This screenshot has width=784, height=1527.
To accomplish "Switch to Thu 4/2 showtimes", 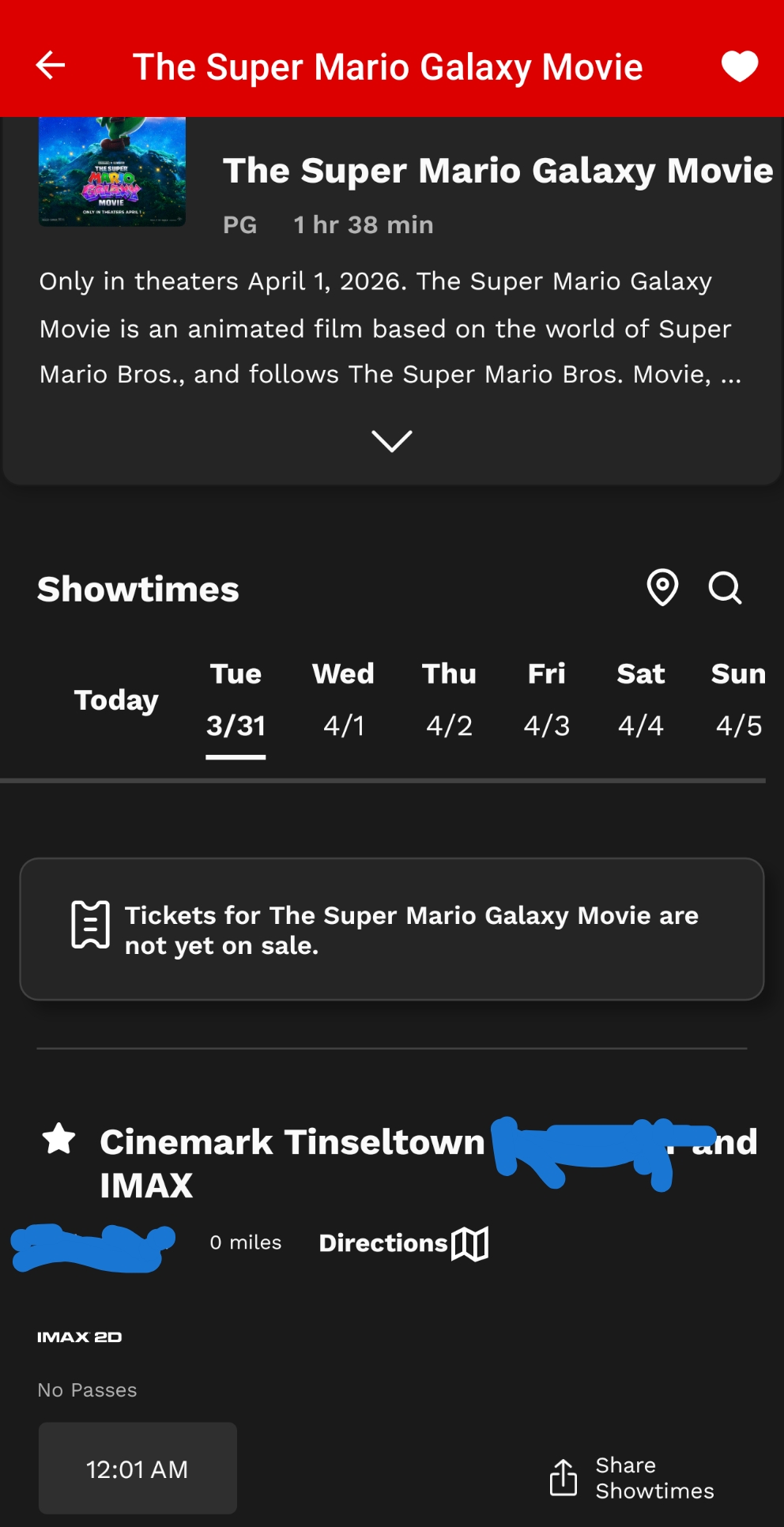I will coord(449,700).
